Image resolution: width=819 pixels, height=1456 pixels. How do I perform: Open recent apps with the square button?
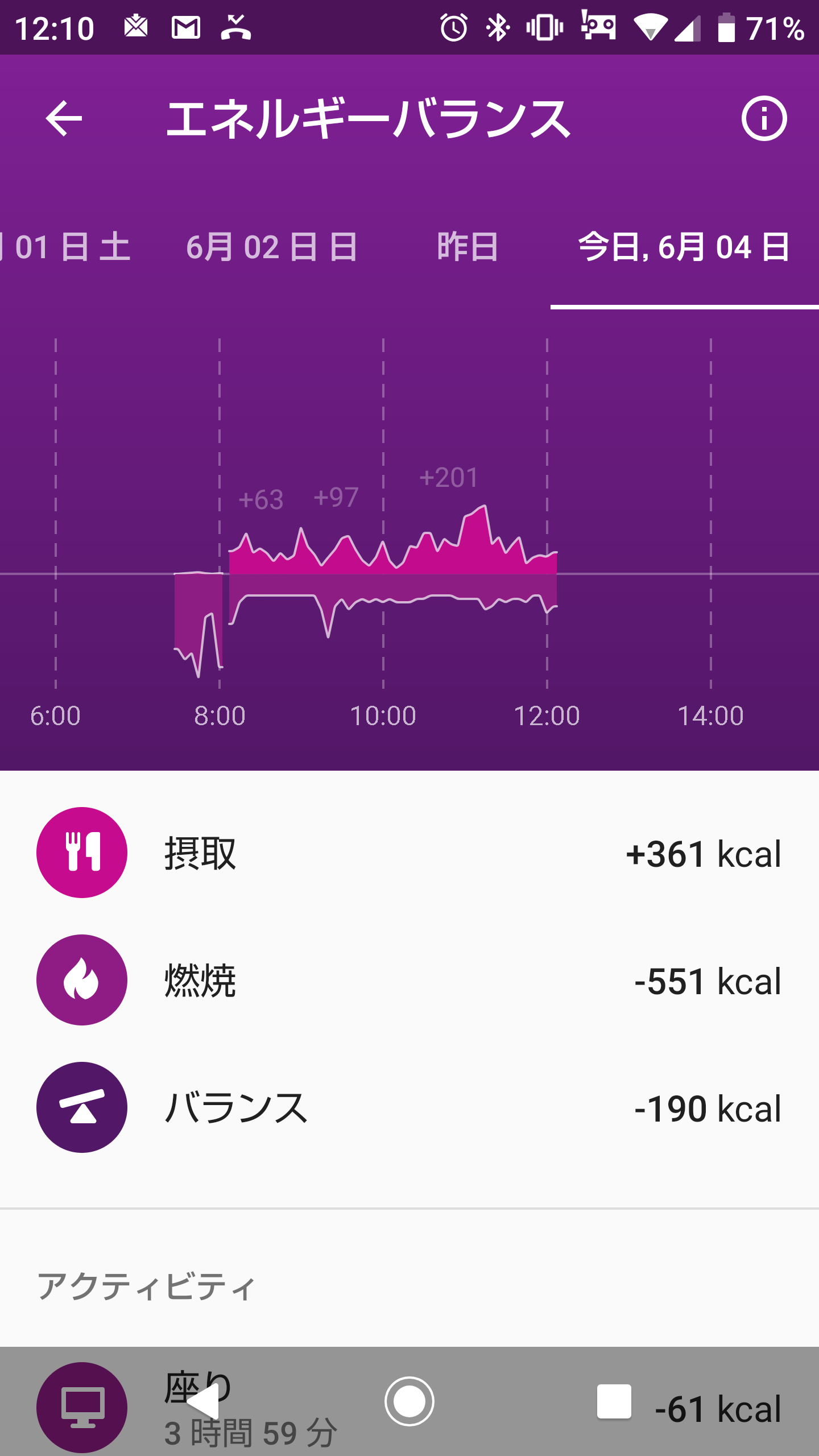point(614,1401)
